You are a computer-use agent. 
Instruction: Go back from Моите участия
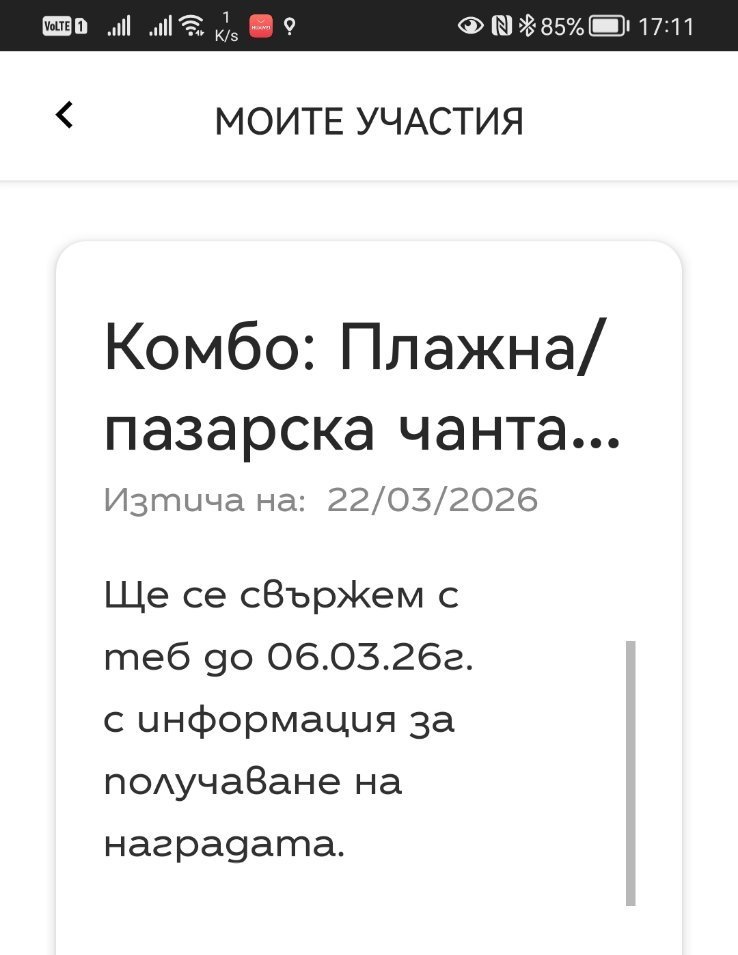(65, 116)
